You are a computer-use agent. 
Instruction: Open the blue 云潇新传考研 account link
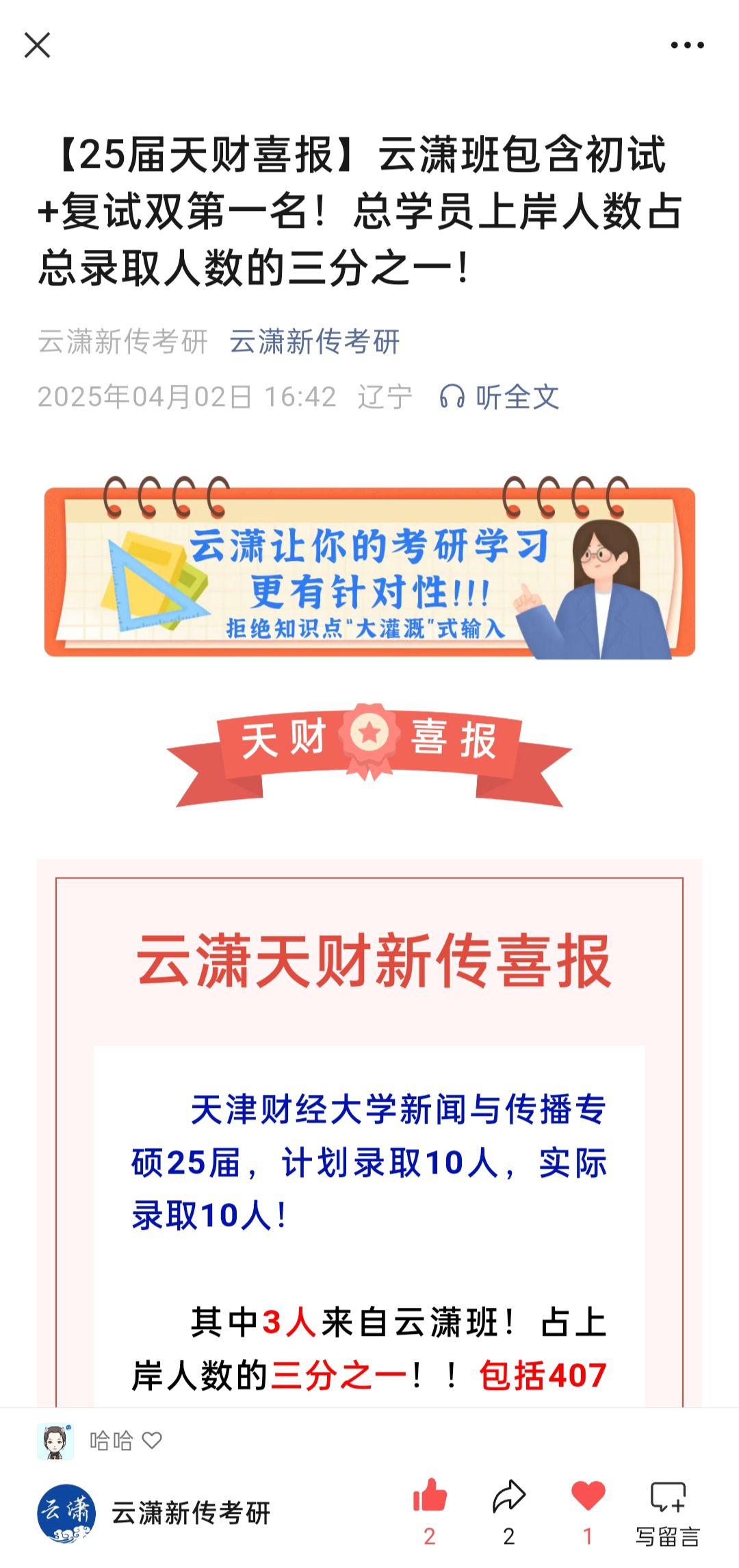pyautogui.click(x=314, y=341)
